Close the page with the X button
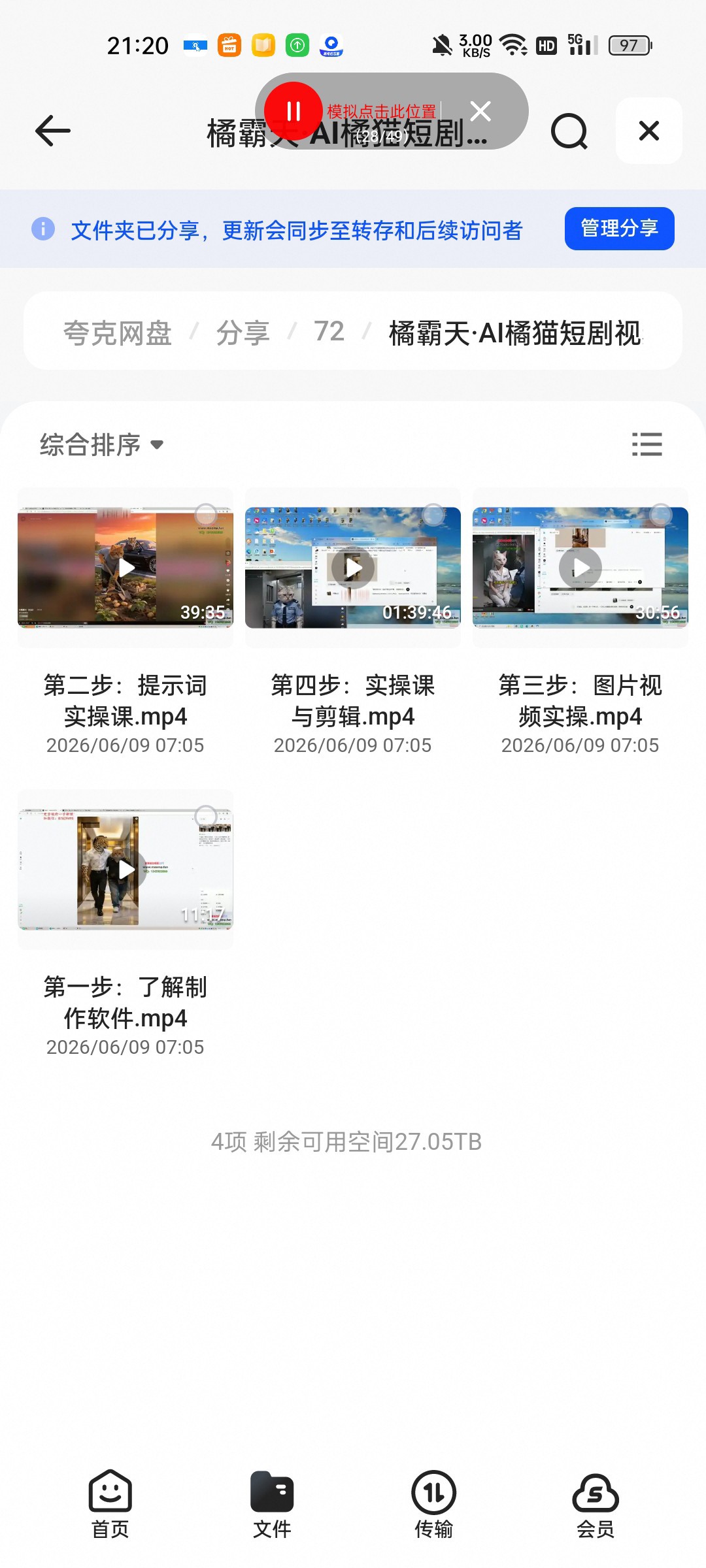This screenshot has height=1568, width=706. click(x=648, y=131)
